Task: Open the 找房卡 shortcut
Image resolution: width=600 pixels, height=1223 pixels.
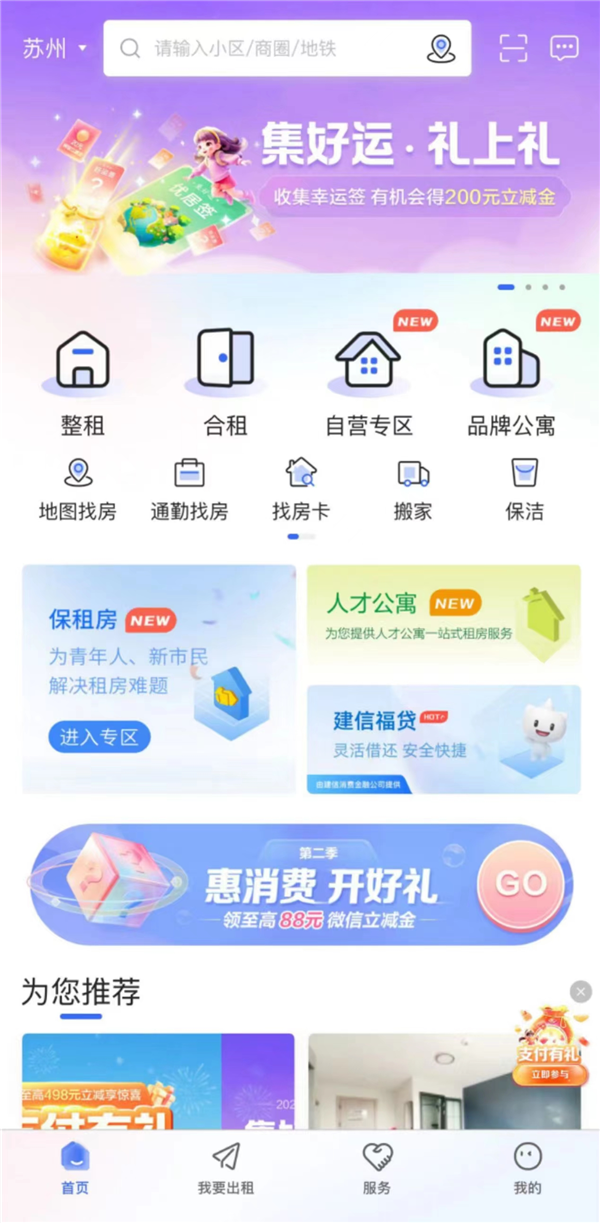Action: (x=301, y=490)
